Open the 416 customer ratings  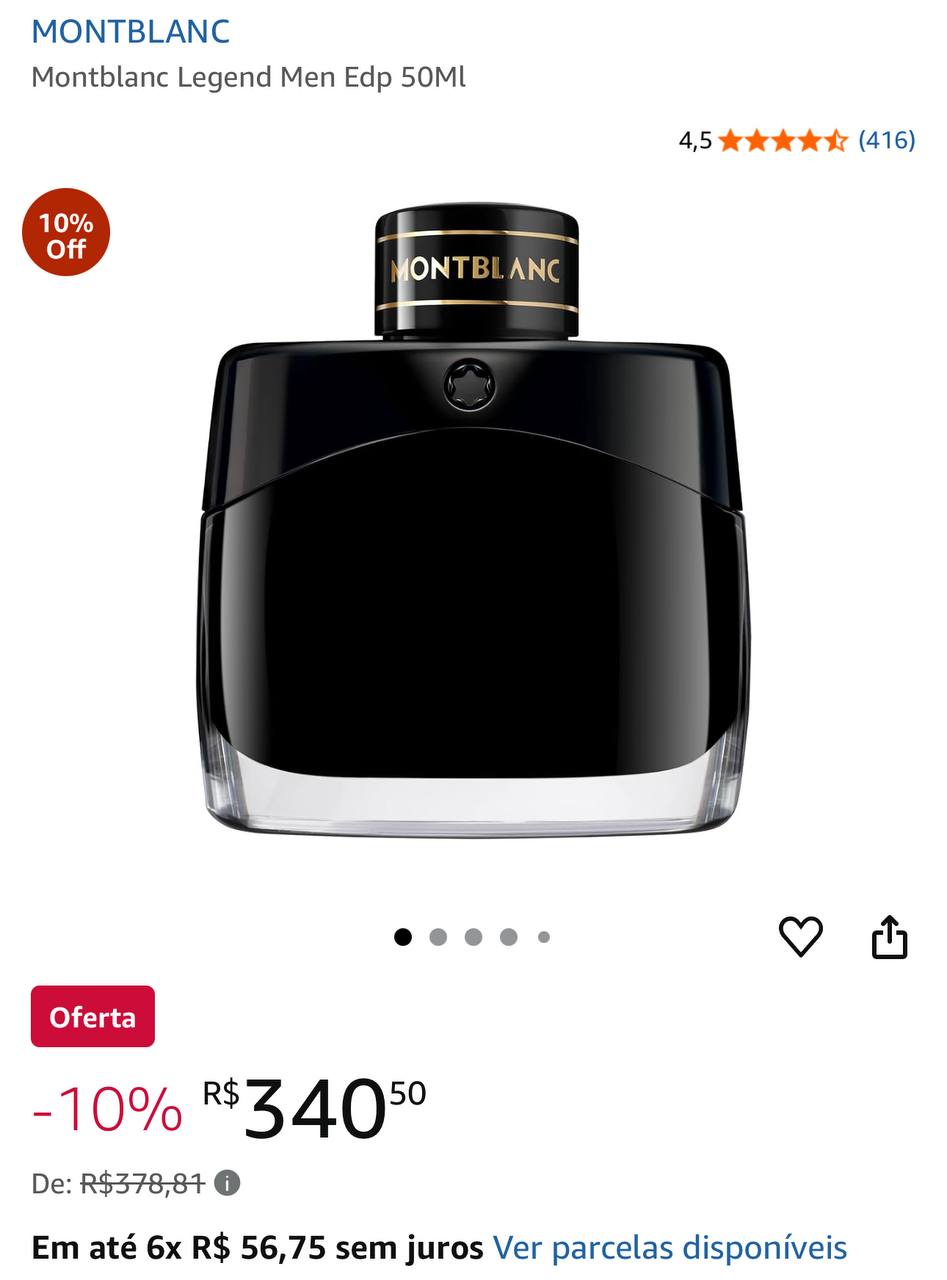point(886,140)
